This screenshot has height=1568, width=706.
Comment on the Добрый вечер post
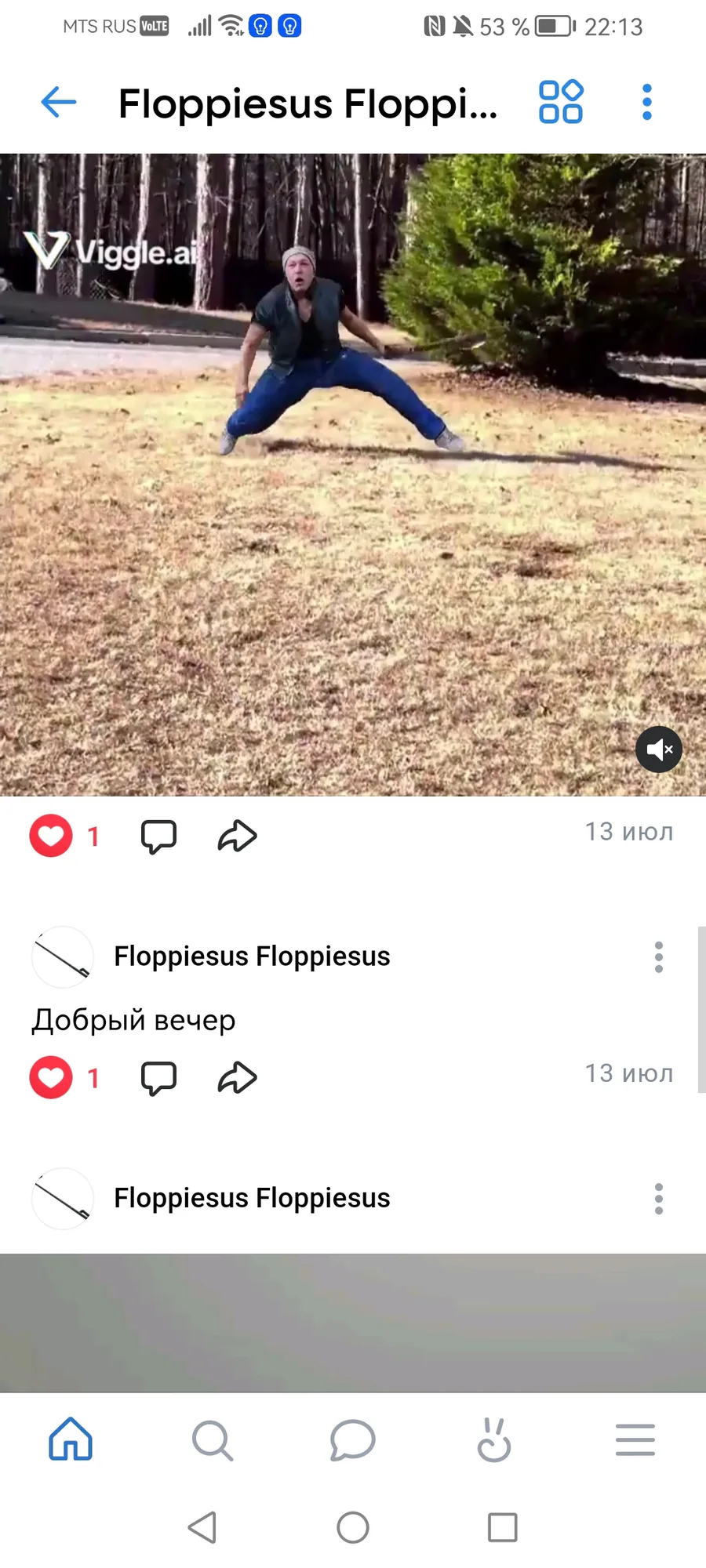click(158, 1077)
